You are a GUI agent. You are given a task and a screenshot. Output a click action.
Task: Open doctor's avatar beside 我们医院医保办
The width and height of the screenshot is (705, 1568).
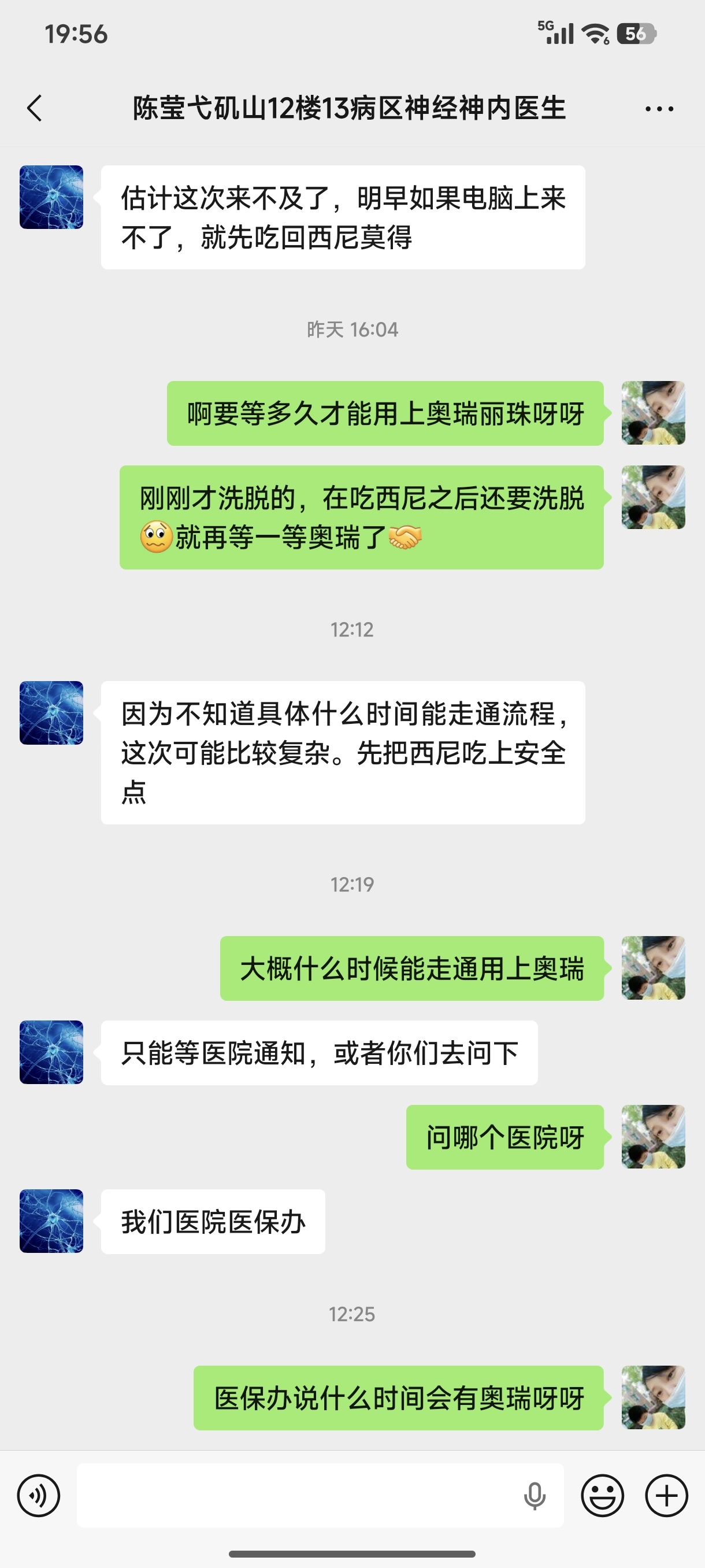(51, 1221)
